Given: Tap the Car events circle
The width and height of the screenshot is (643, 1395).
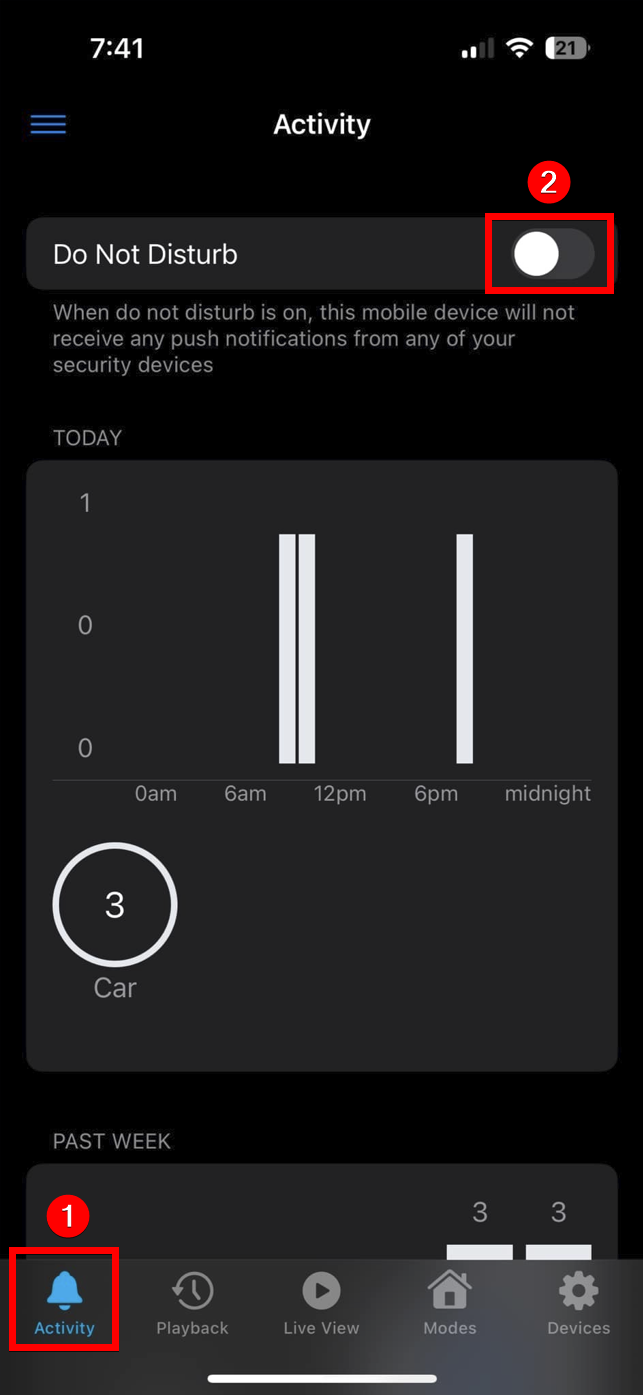Looking at the screenshot, I should [x=115, y=905].
